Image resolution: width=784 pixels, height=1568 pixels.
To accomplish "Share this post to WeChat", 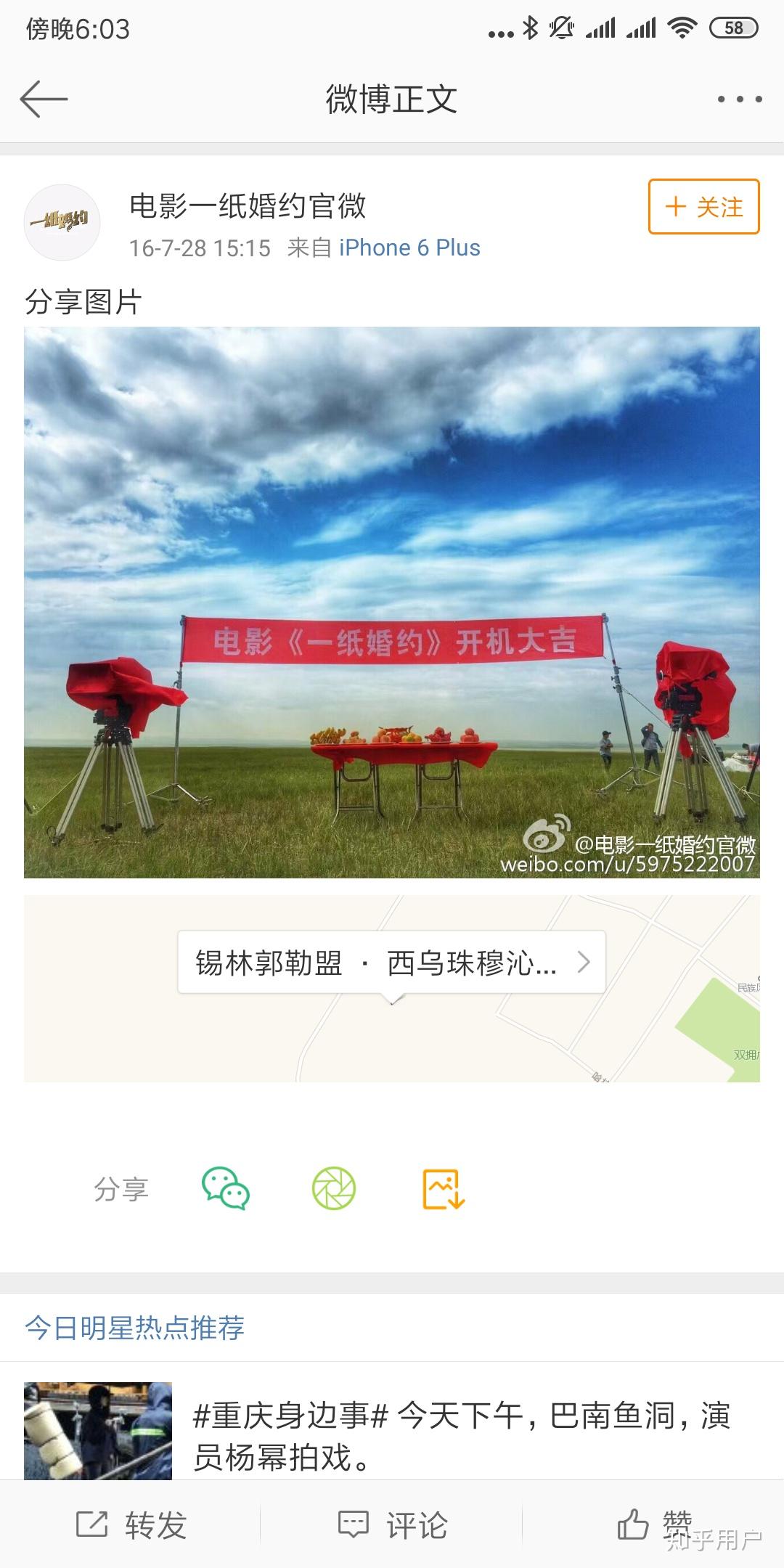I will pos(225,1189).
